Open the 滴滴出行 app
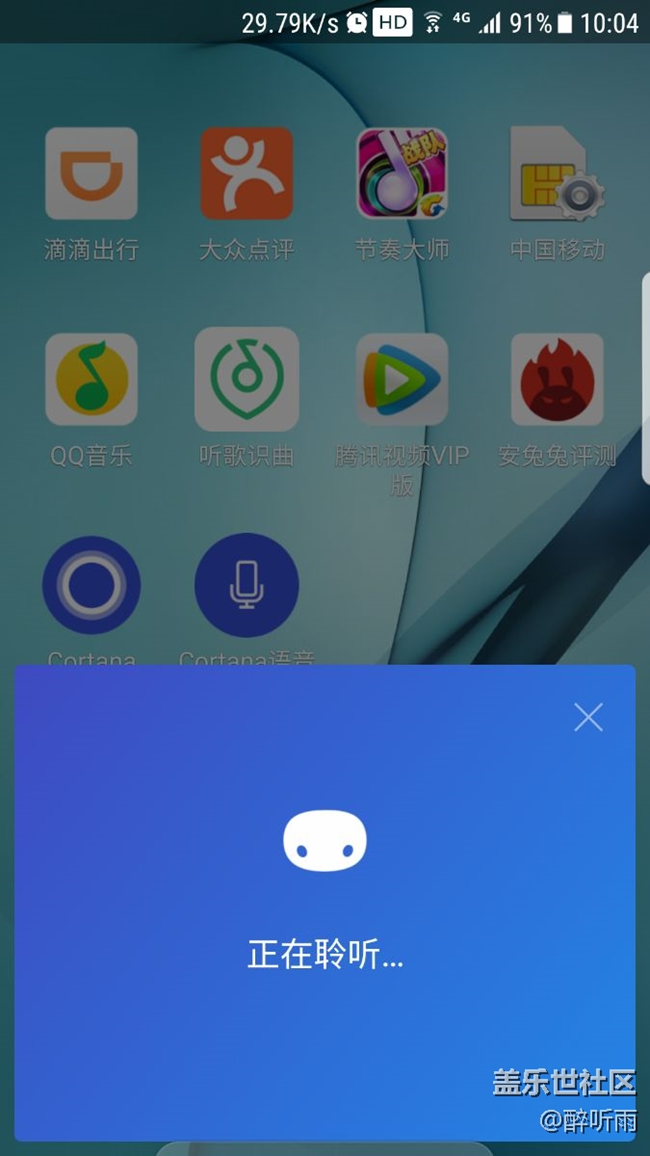 coord(91,173)
